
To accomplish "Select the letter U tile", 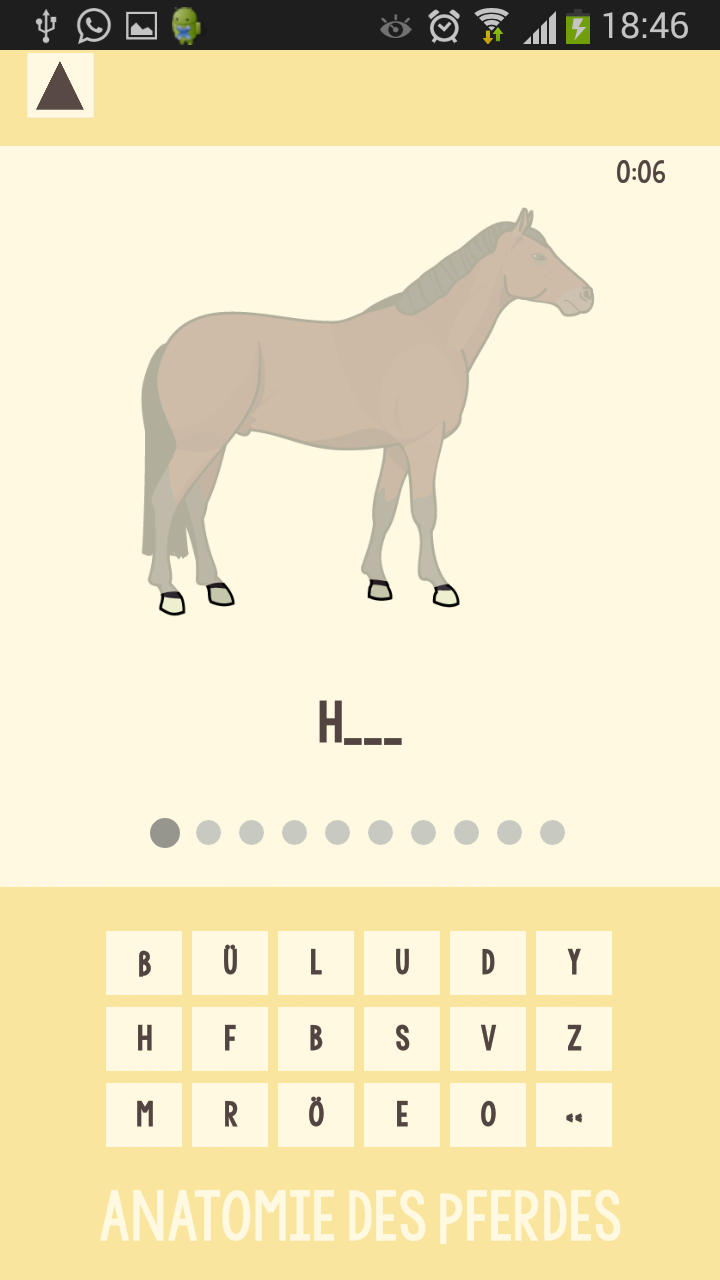I will pos(402,962).
